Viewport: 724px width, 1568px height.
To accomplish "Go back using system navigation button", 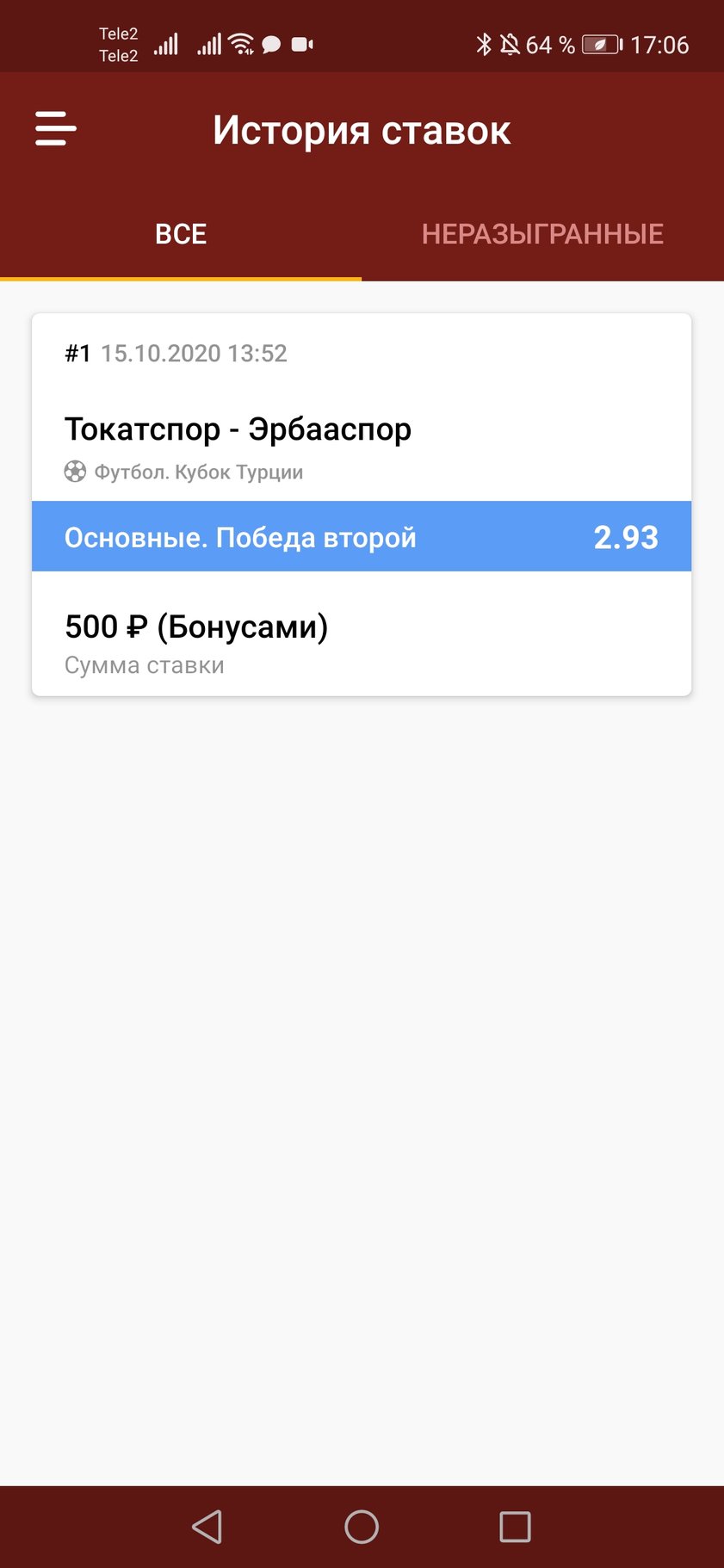I will tap(207, 1527).
